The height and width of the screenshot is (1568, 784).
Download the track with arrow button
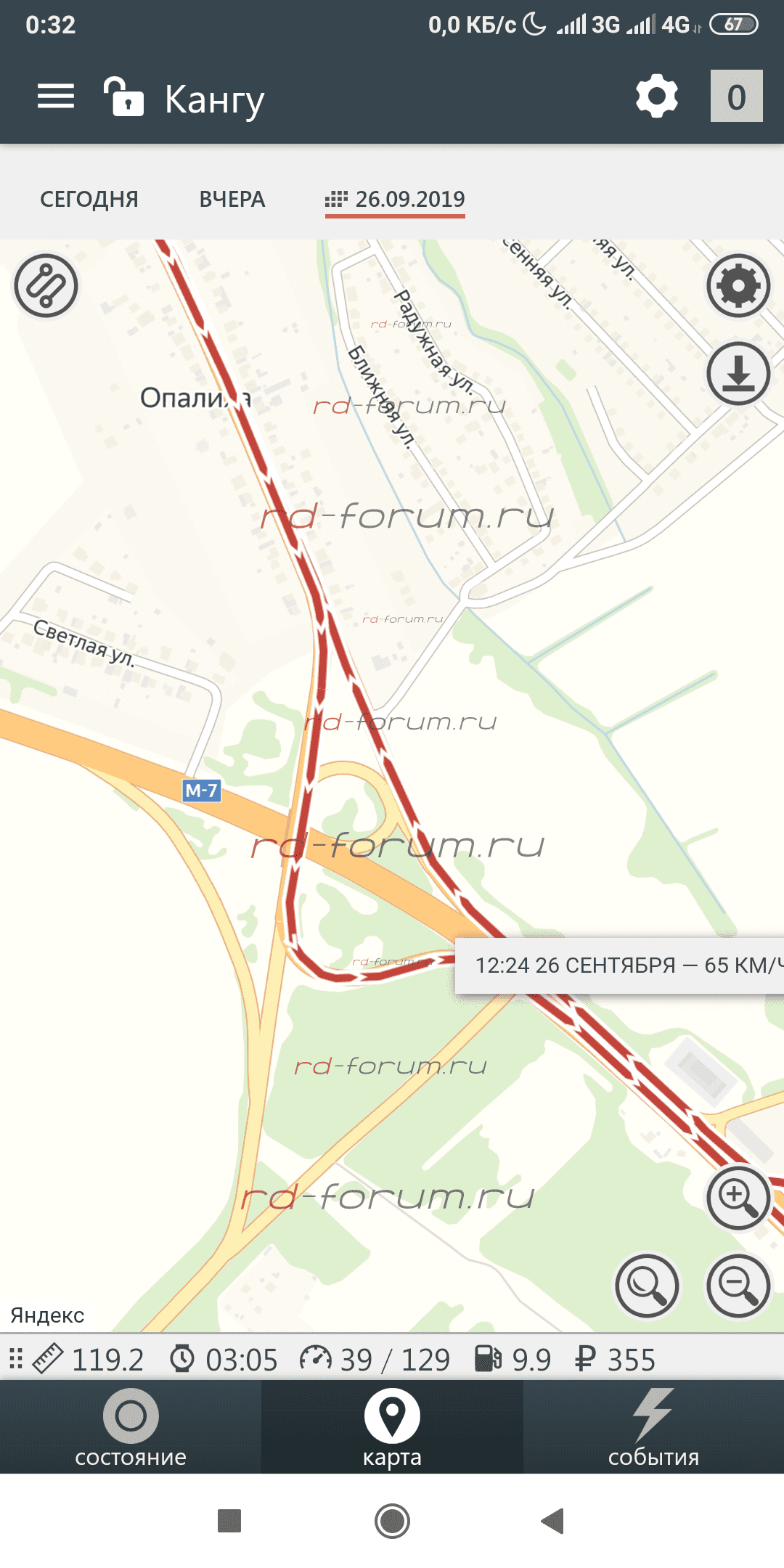[738, 373]
